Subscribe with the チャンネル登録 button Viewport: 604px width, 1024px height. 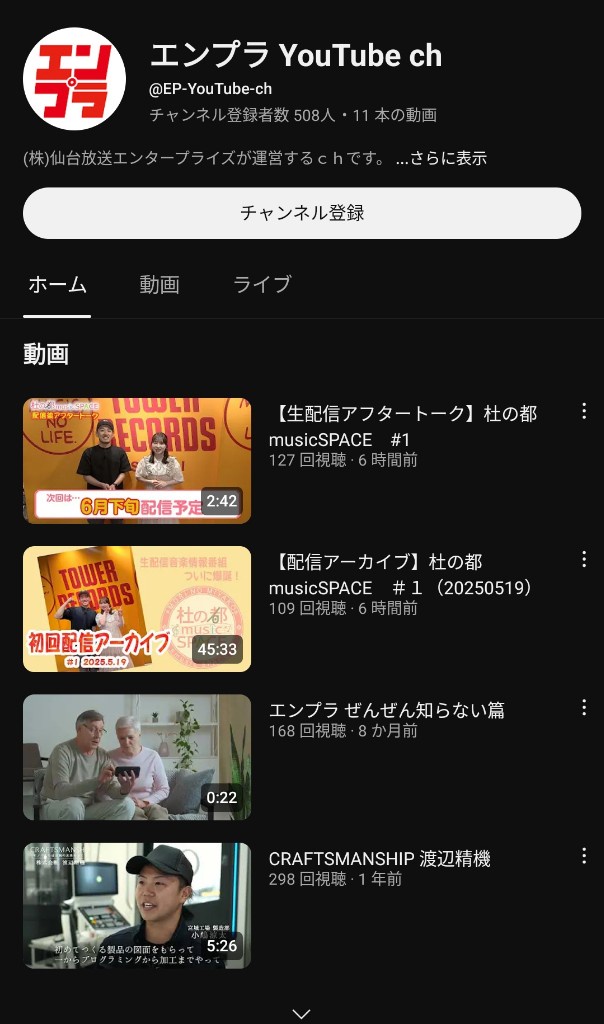point(302,213)
